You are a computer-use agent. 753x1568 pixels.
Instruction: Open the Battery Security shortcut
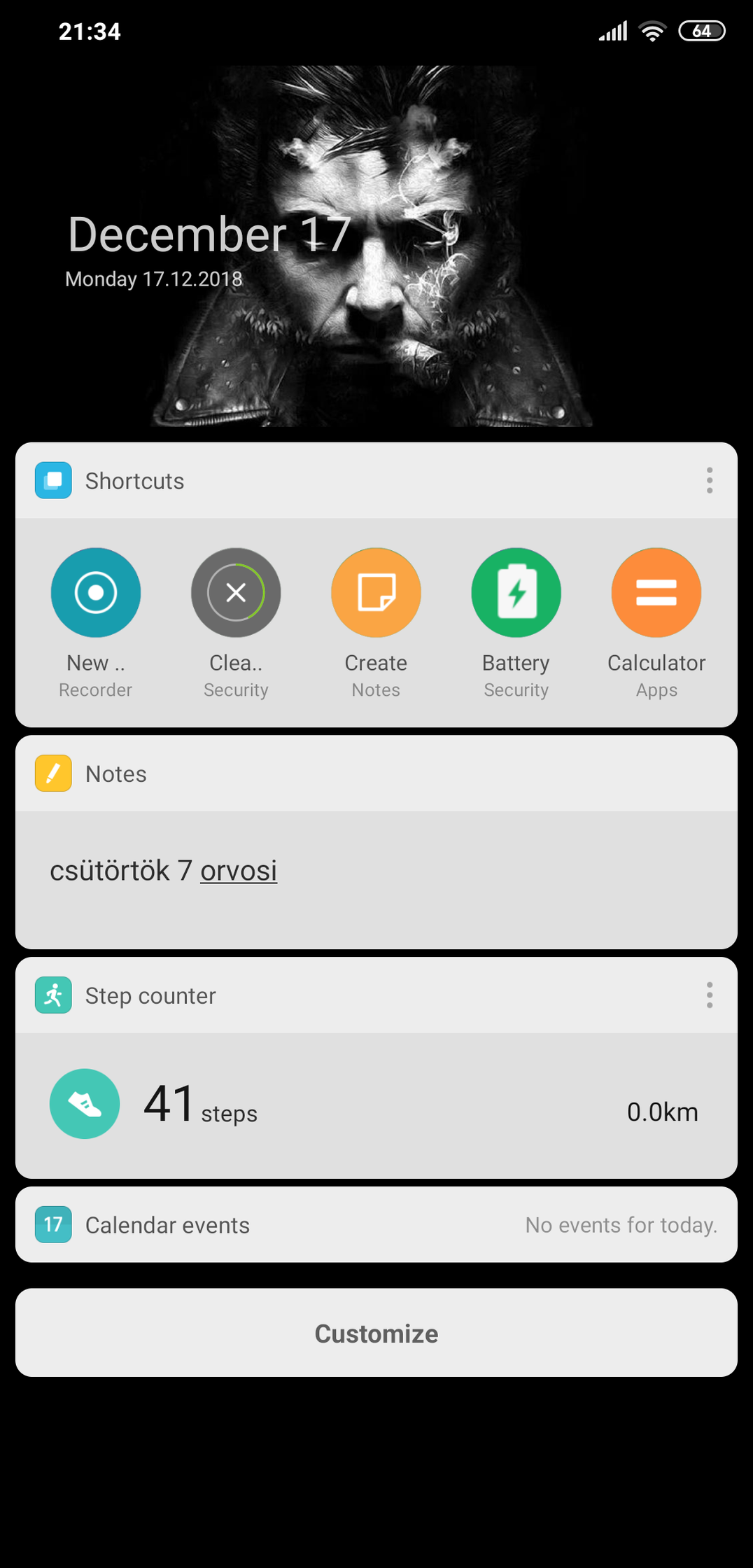(x=516, y=623)
